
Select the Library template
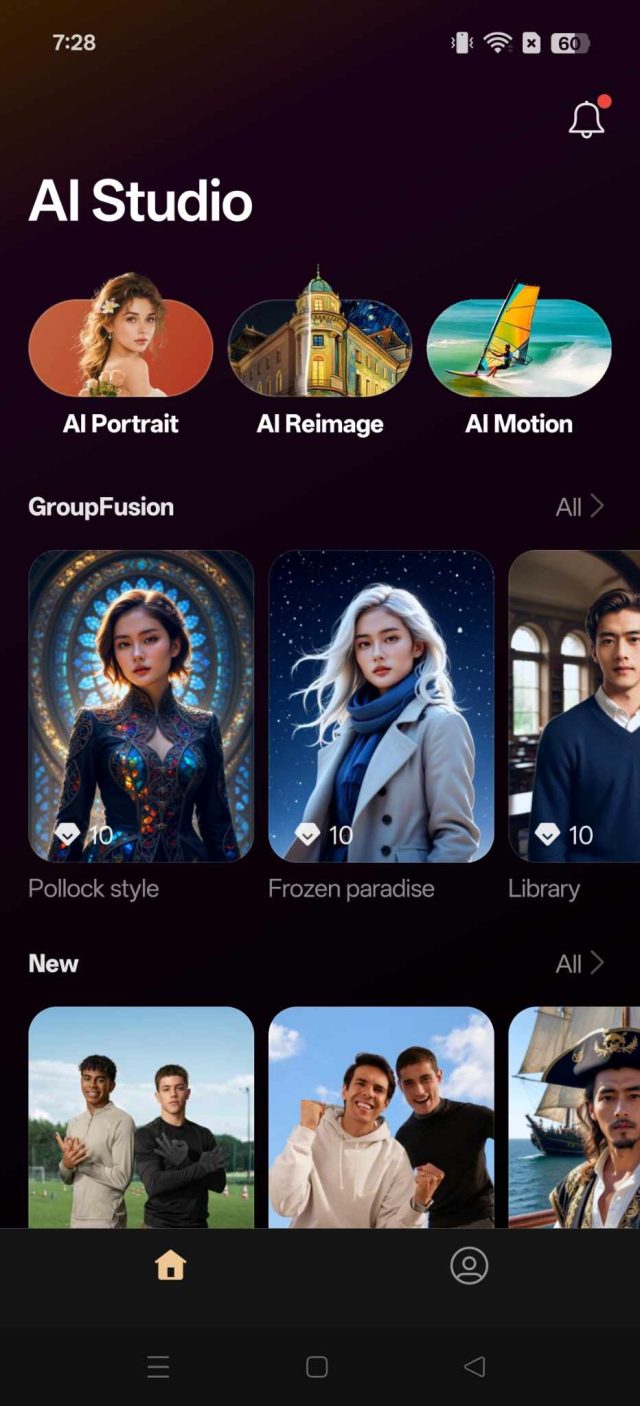click(575, 706)
